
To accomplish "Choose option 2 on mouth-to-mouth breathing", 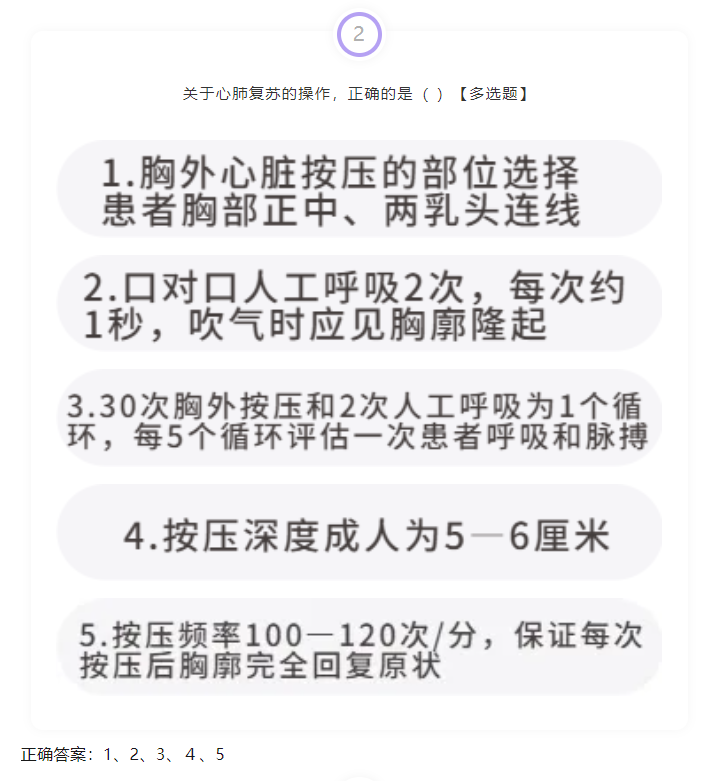I will coord(359,304).
